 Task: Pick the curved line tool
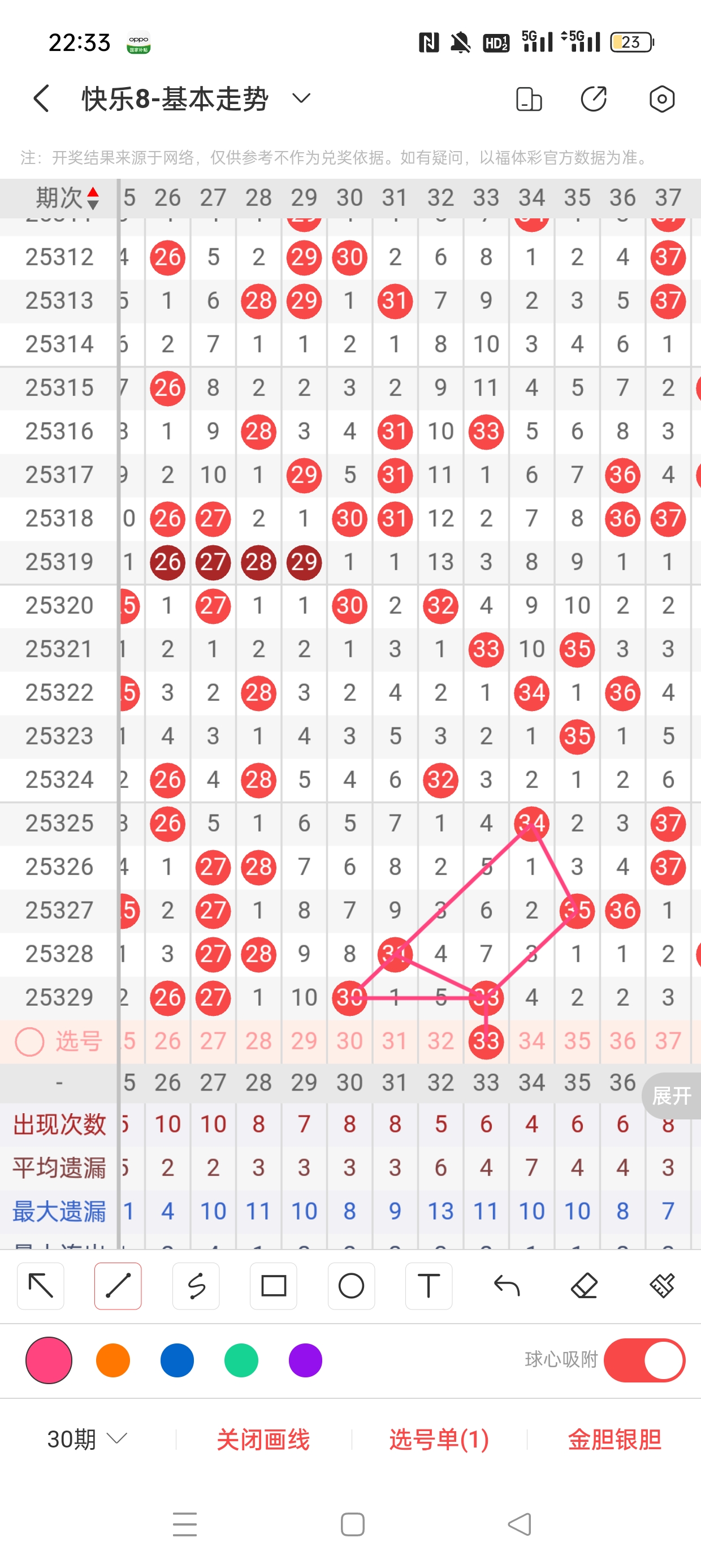point(196,1286)
